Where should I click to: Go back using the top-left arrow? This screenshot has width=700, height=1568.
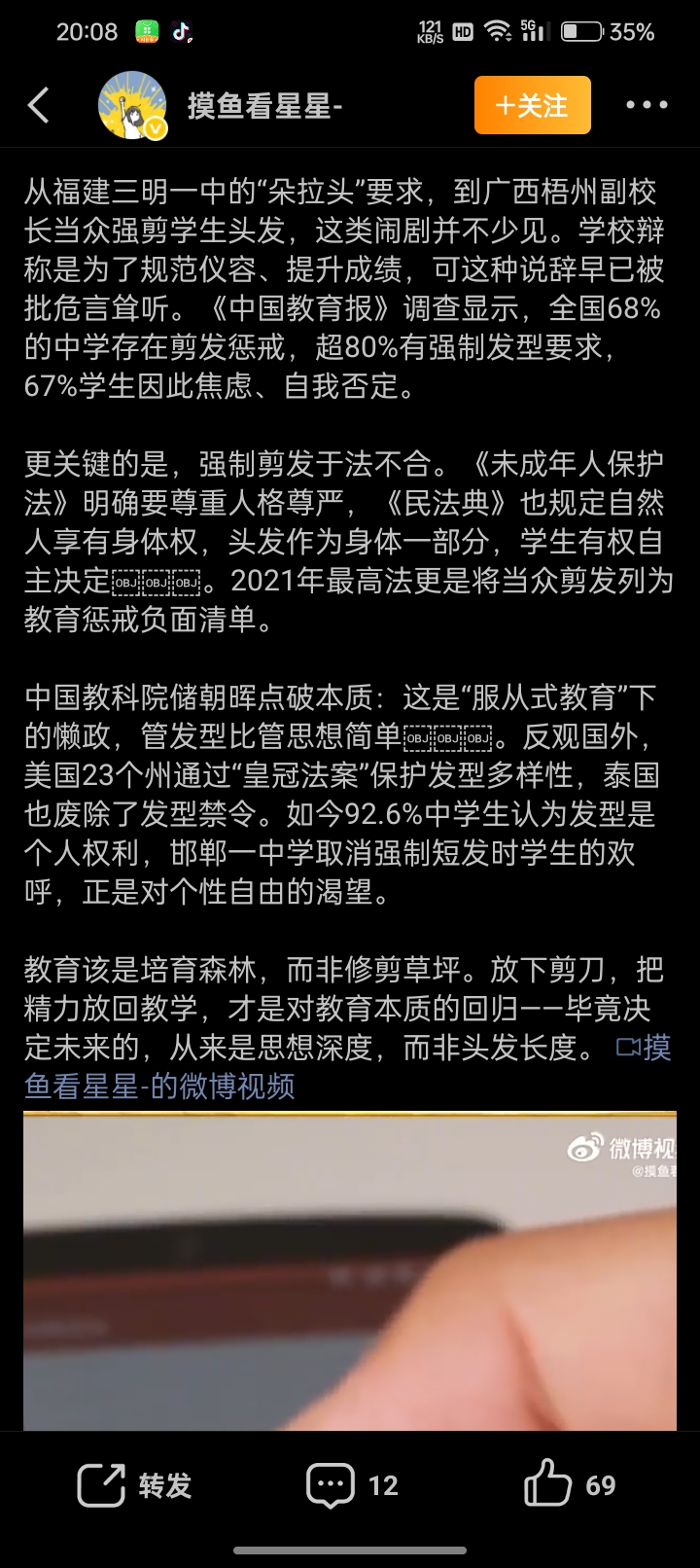(x=39, y=105)
